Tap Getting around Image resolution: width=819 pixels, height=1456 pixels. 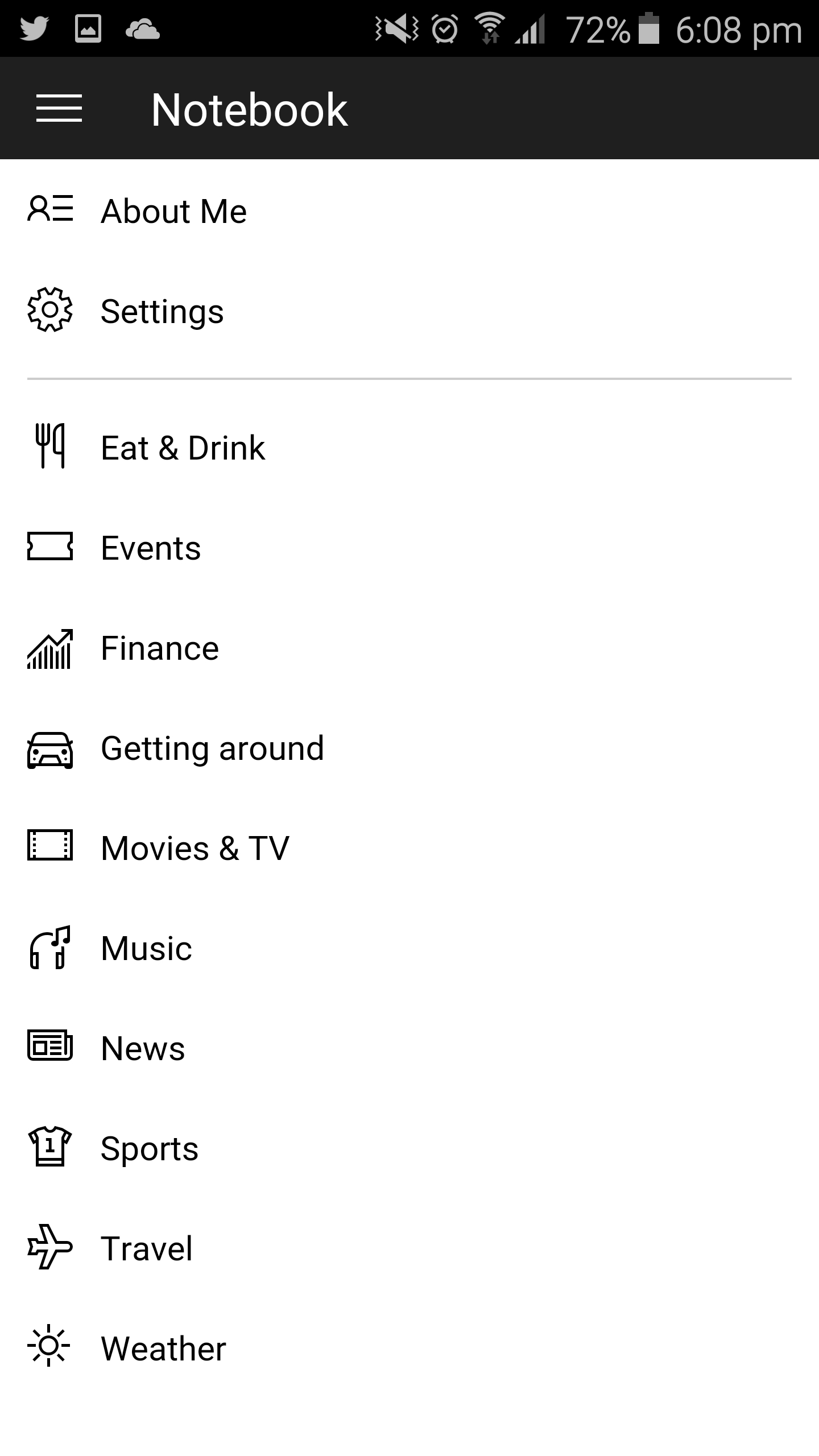click(409, 747)
